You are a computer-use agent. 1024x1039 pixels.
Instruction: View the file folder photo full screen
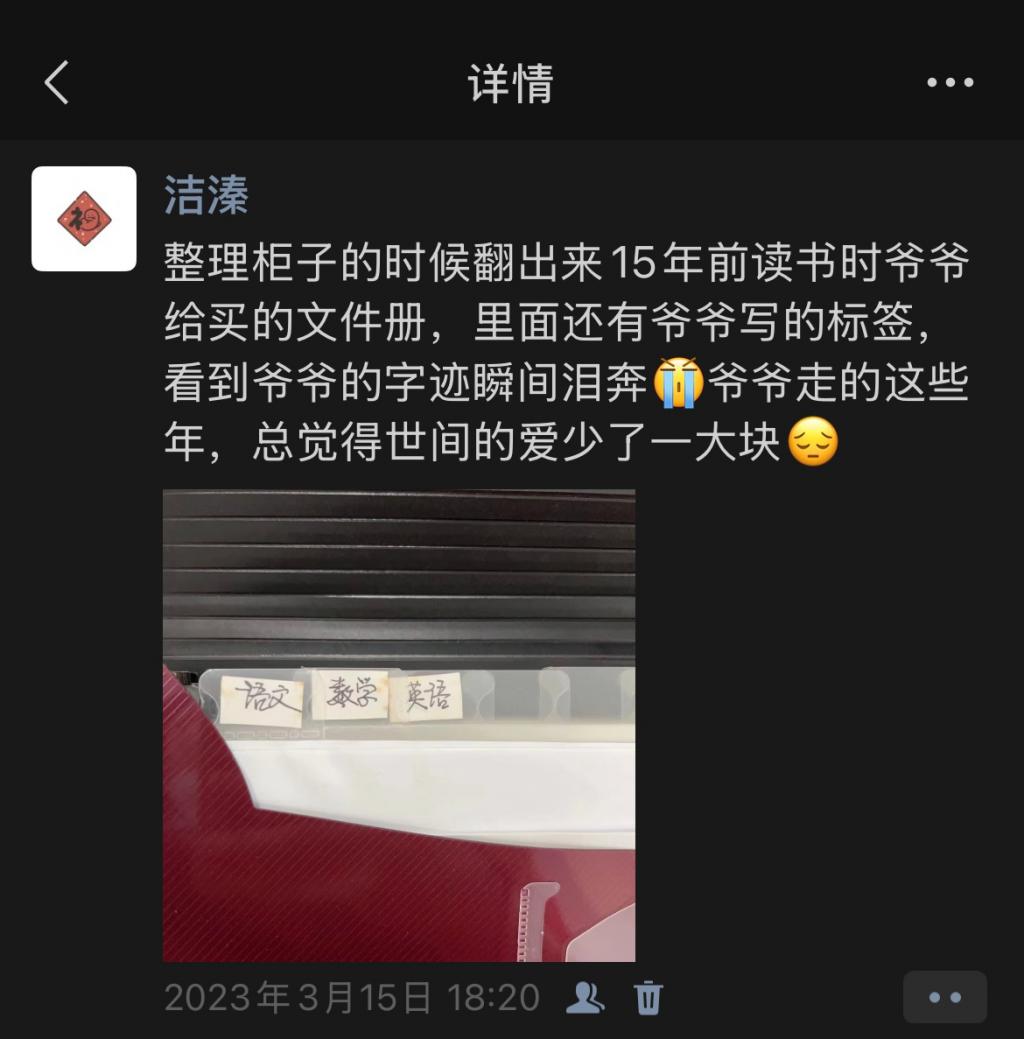[x=399, y=725]
